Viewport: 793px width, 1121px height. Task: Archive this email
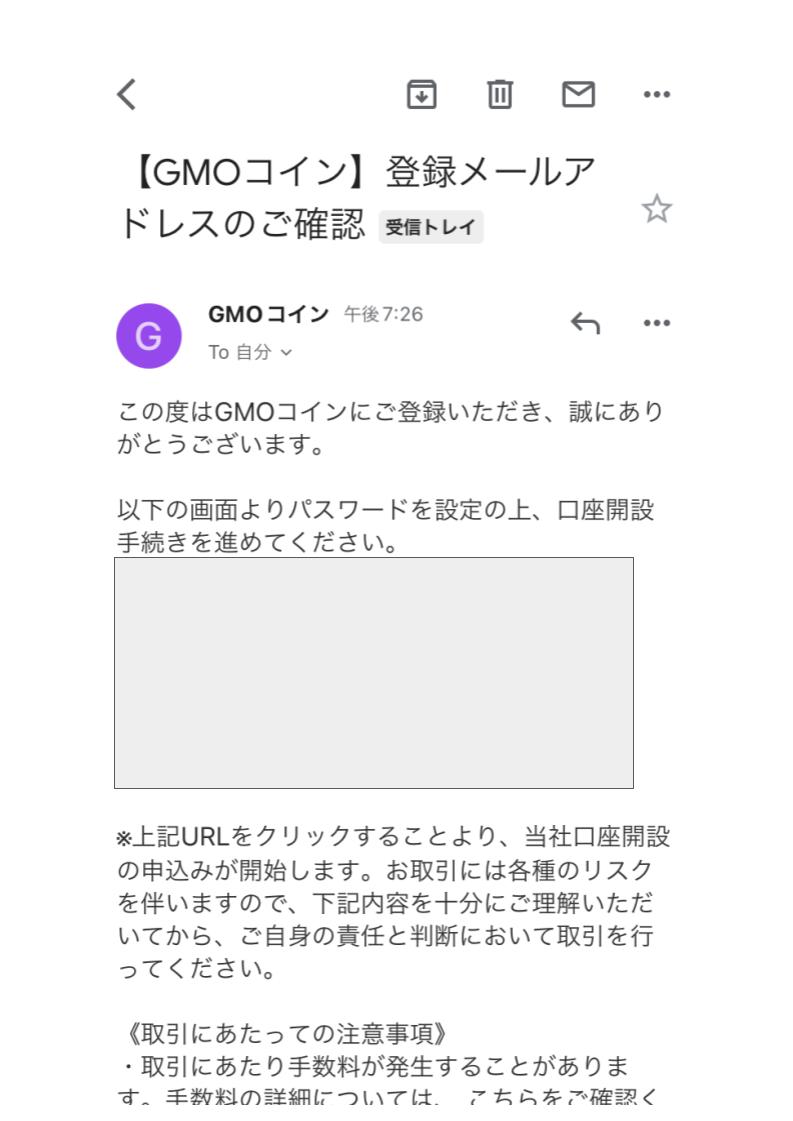point(422,94)
